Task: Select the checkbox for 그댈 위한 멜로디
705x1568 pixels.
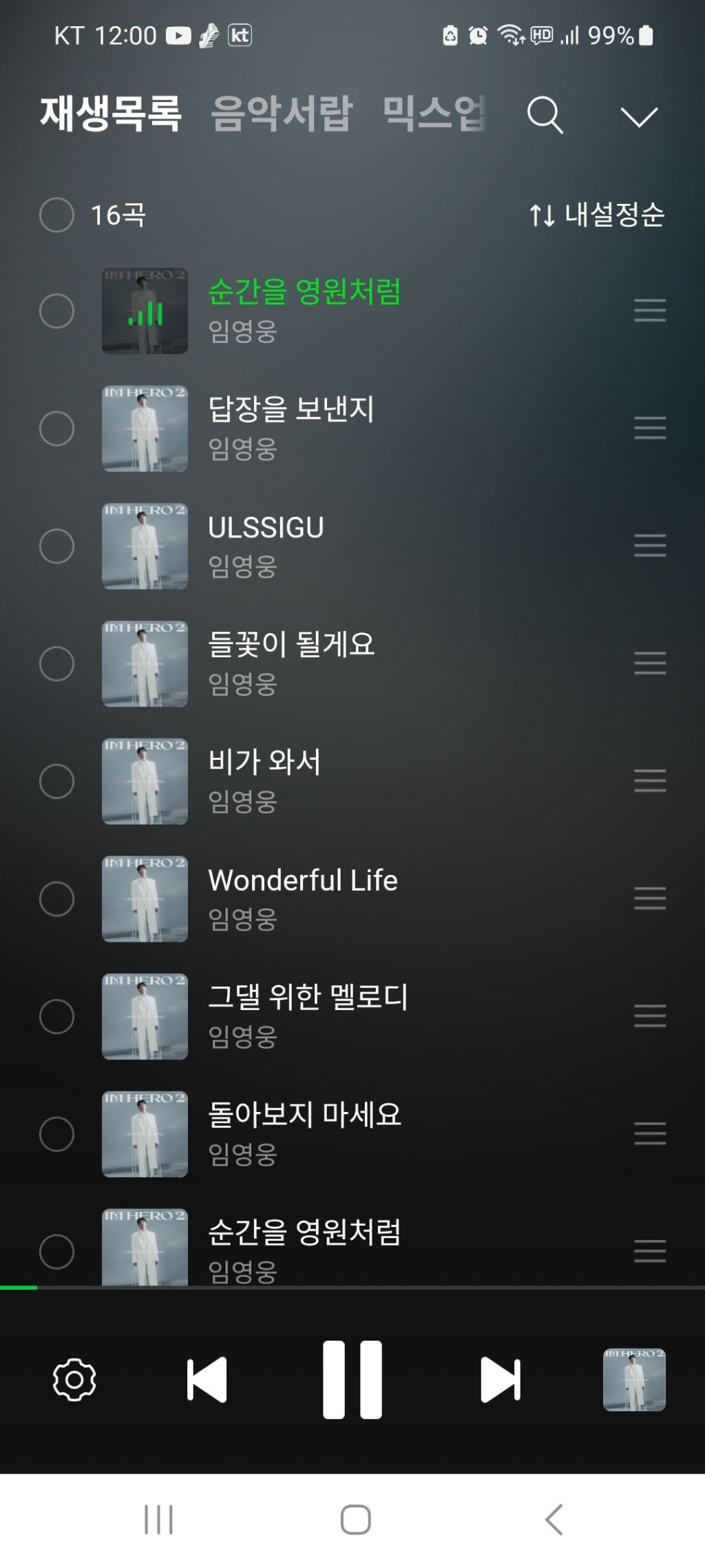Action: pyautogui.click(x=57, y=1016)
